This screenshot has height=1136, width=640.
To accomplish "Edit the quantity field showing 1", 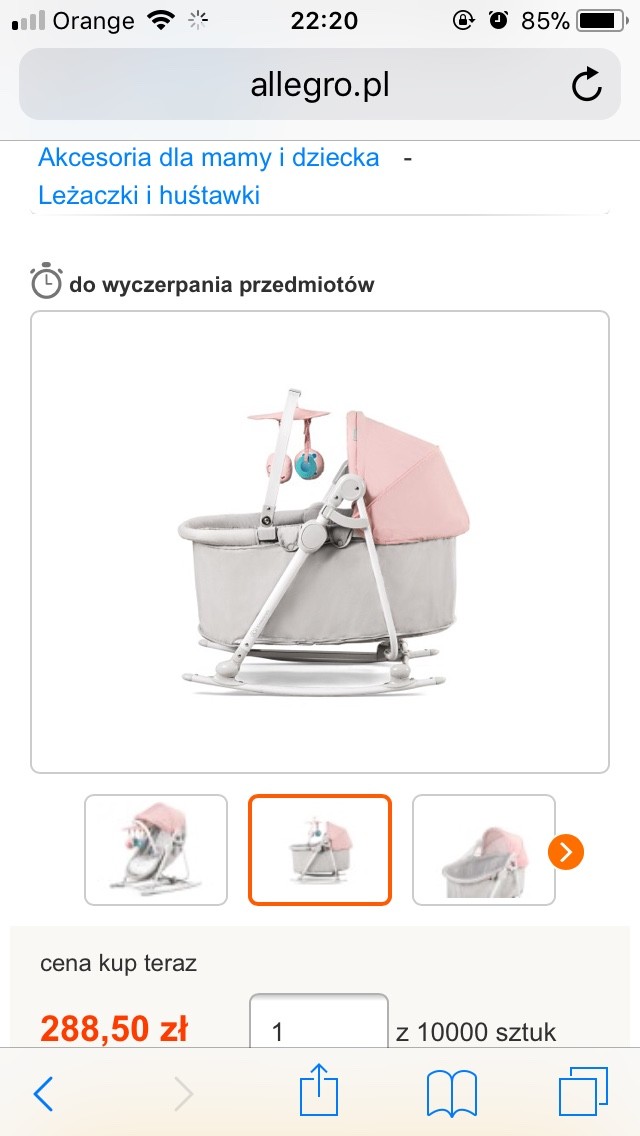I will click(319, 1023).
